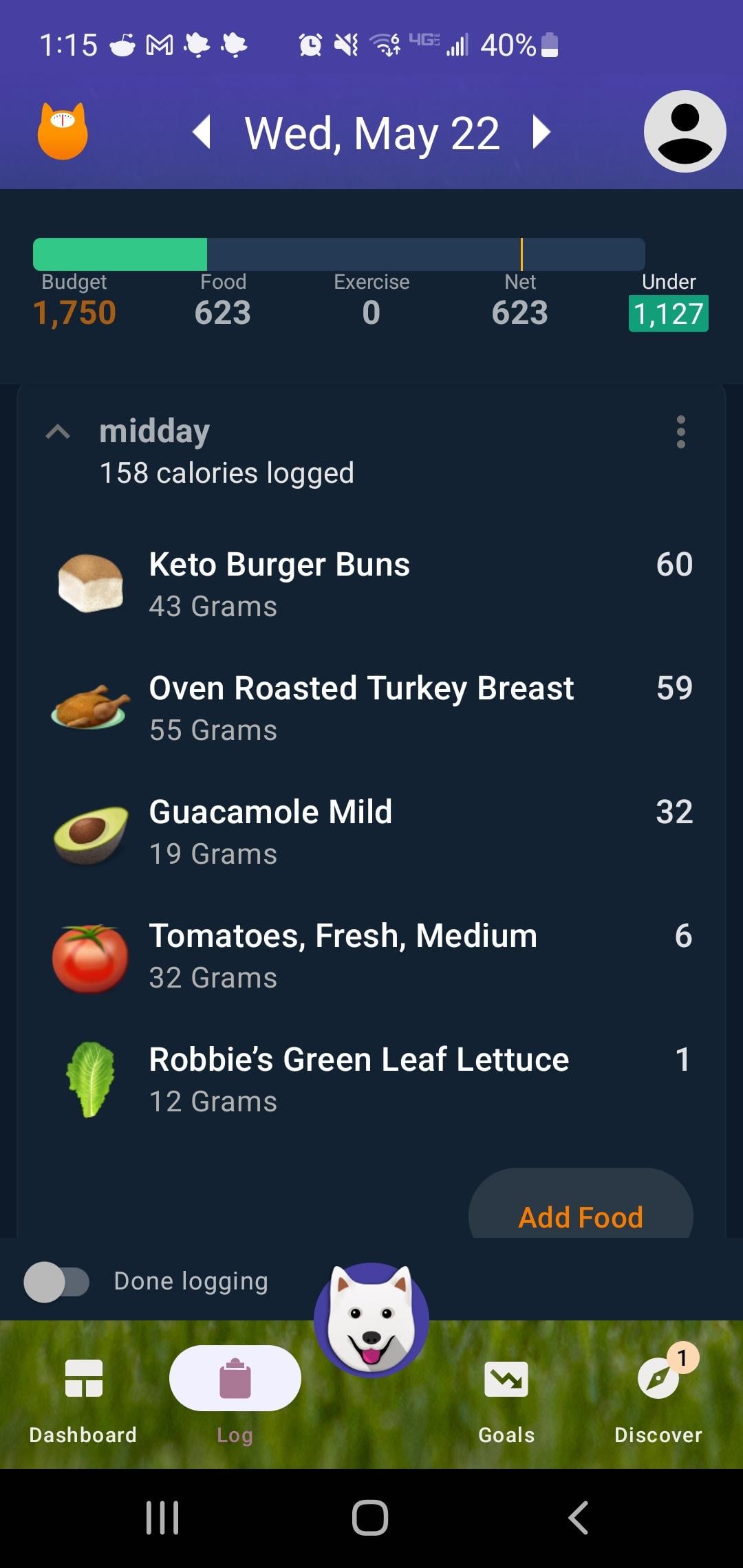This screenshot has width=743, height=1568.
Task: Tap the dog avatar center button
Action: pyautogui.click(x=371, y=1320)
